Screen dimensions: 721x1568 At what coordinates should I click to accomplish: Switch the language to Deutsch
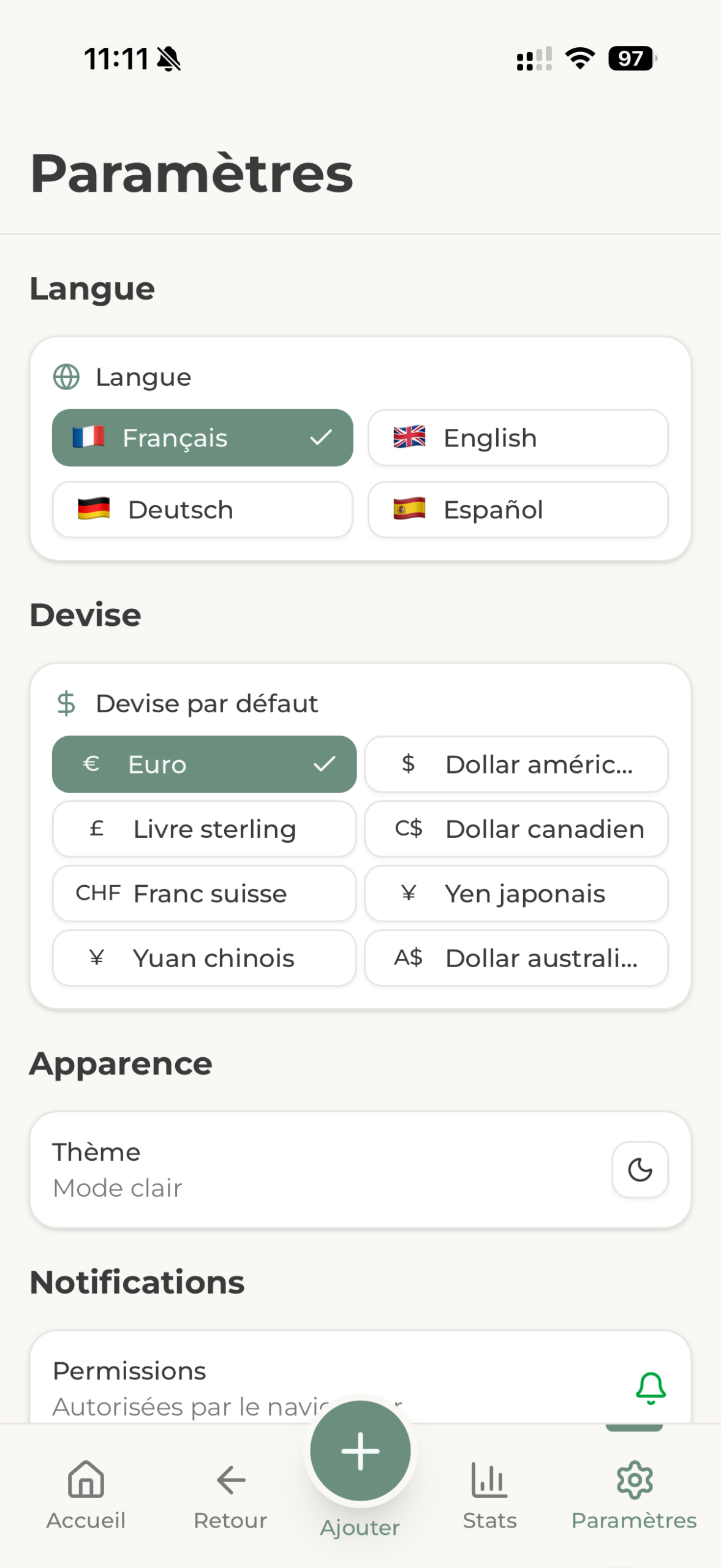coord(202,510)
